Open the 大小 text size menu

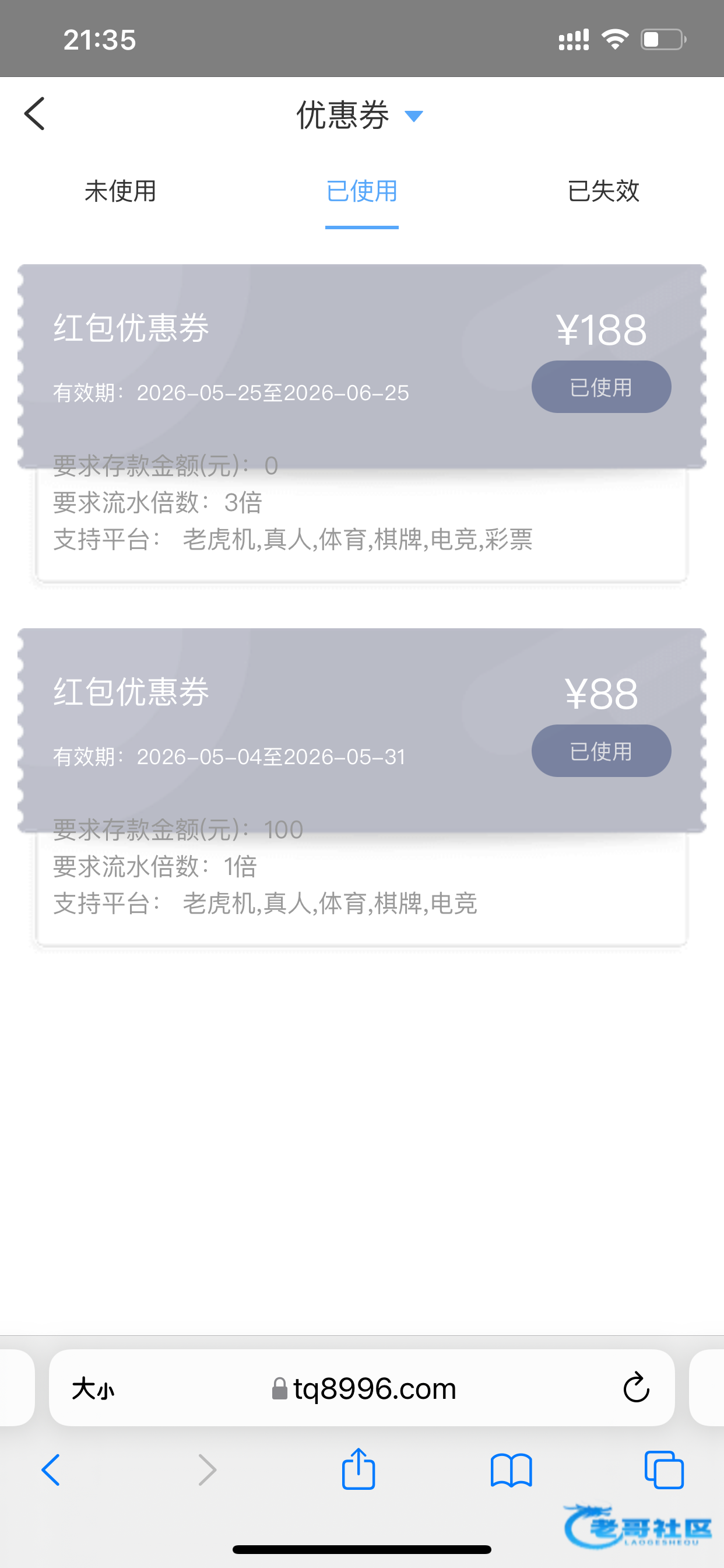(93, 1389)
